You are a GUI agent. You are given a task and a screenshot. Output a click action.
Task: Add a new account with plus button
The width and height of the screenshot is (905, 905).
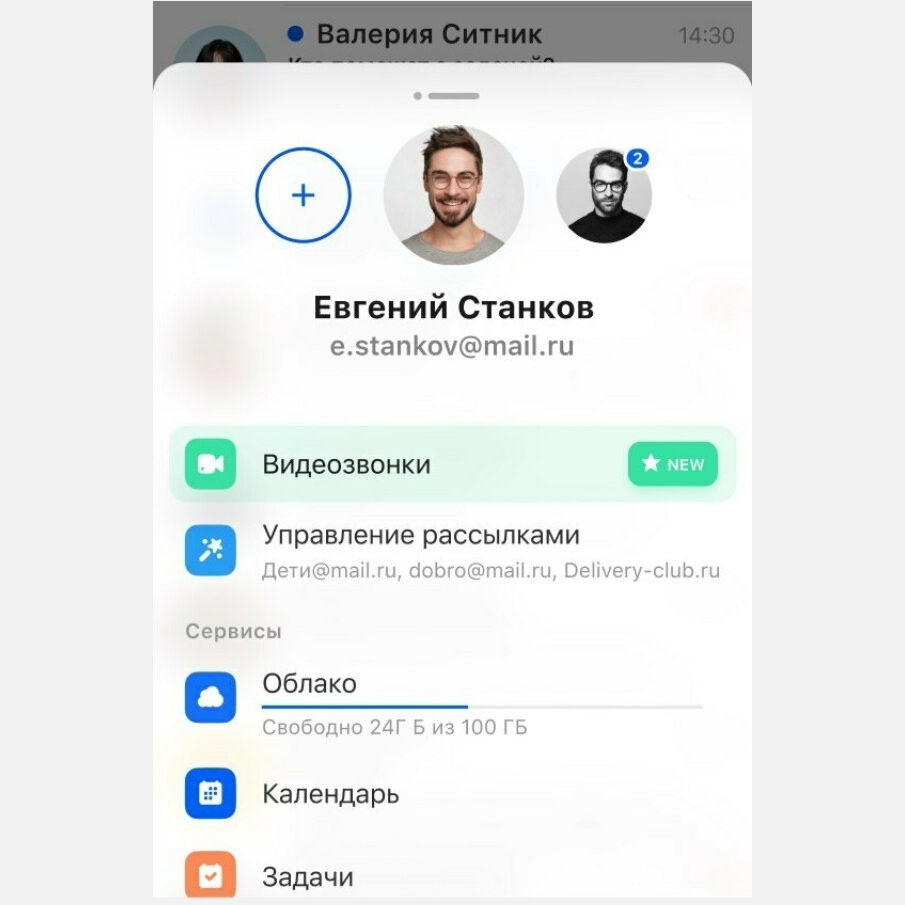pyautogui.click(x=303, y=195)
